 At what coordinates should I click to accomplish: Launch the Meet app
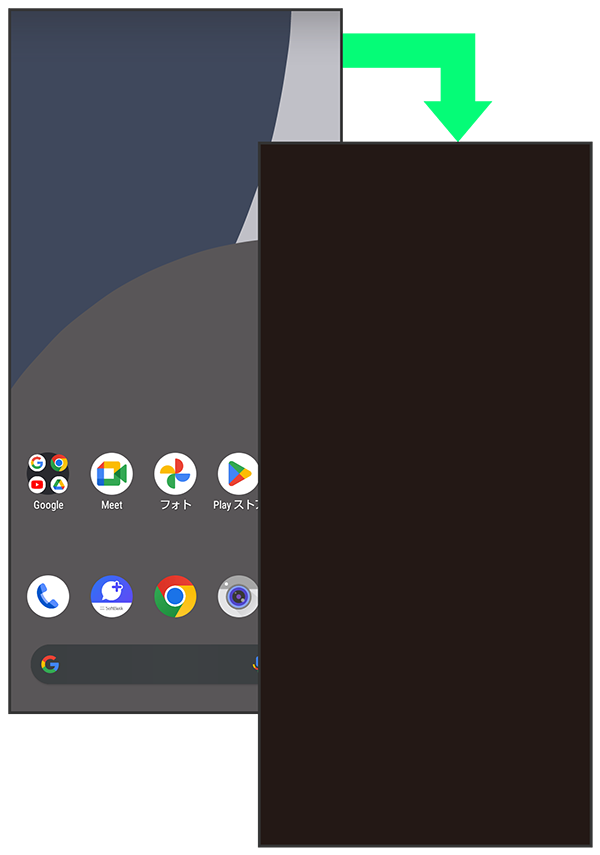pyautogui.click(x=111, y=474)
